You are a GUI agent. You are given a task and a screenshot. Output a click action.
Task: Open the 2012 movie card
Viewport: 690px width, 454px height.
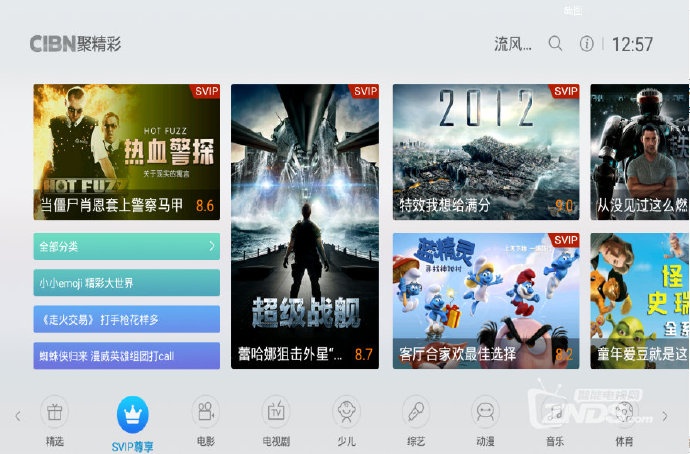click(x=486, y=151)
